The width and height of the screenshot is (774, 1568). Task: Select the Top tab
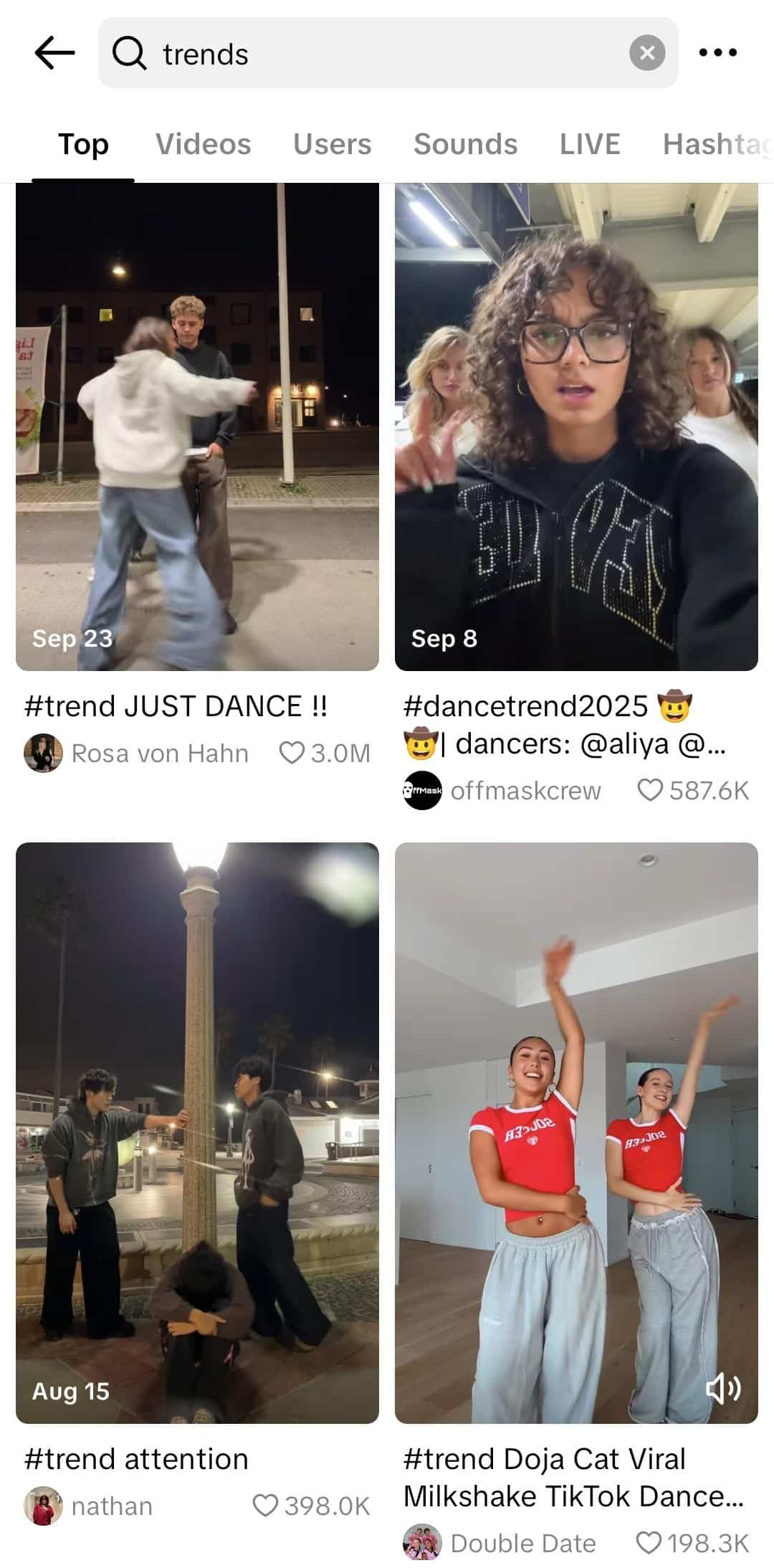(83, 144)
